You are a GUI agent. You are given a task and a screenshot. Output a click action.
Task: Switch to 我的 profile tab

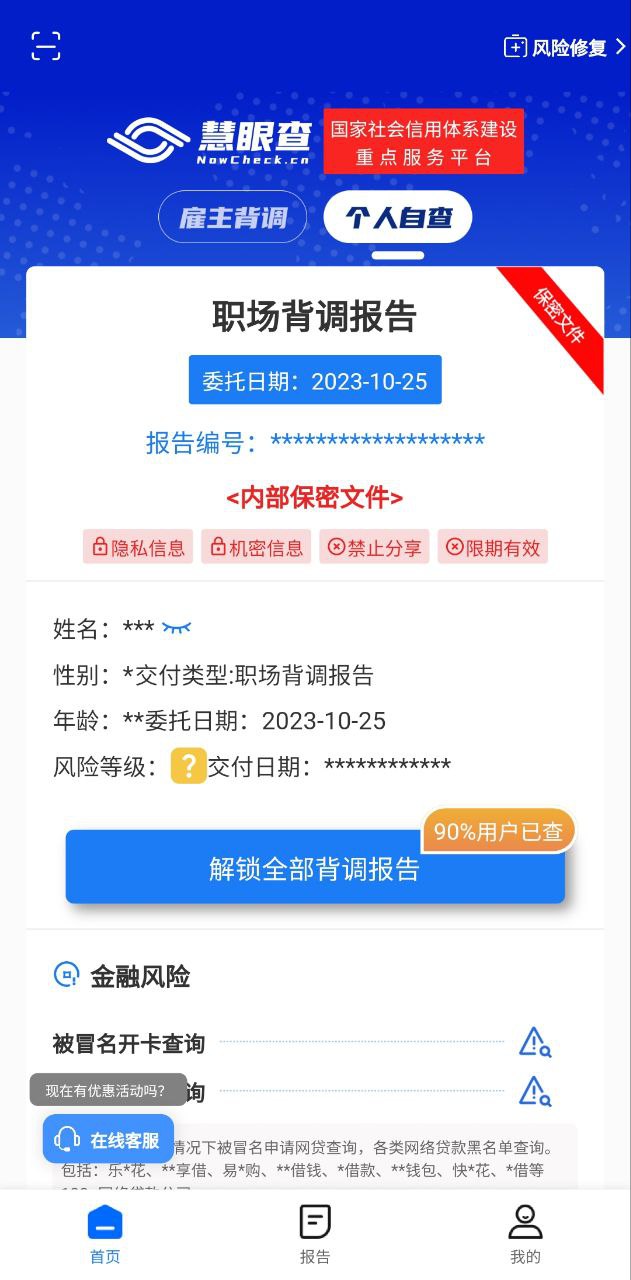(x=525, y=1233)
